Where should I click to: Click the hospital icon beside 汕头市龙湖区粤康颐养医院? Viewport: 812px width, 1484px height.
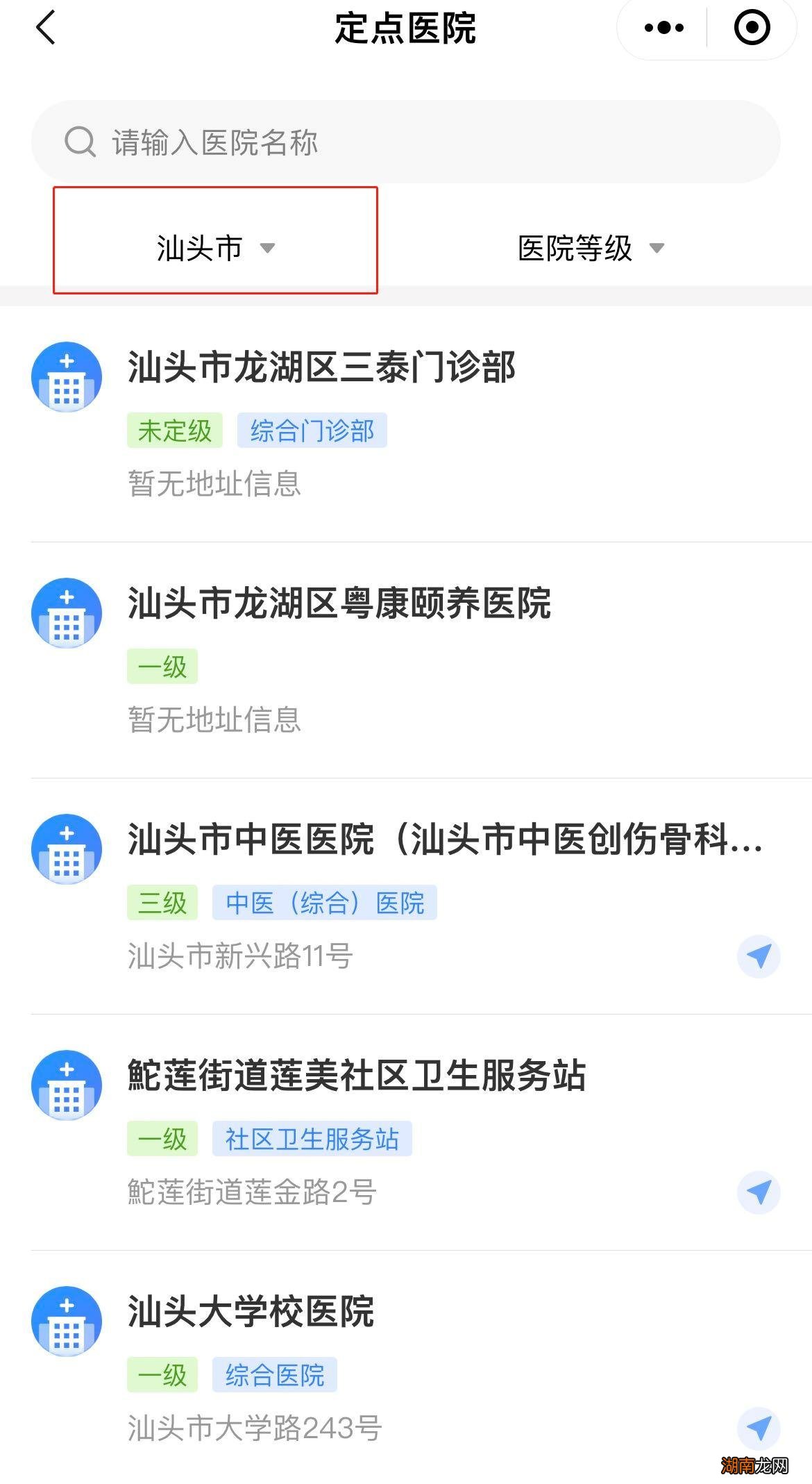(67, 613)
